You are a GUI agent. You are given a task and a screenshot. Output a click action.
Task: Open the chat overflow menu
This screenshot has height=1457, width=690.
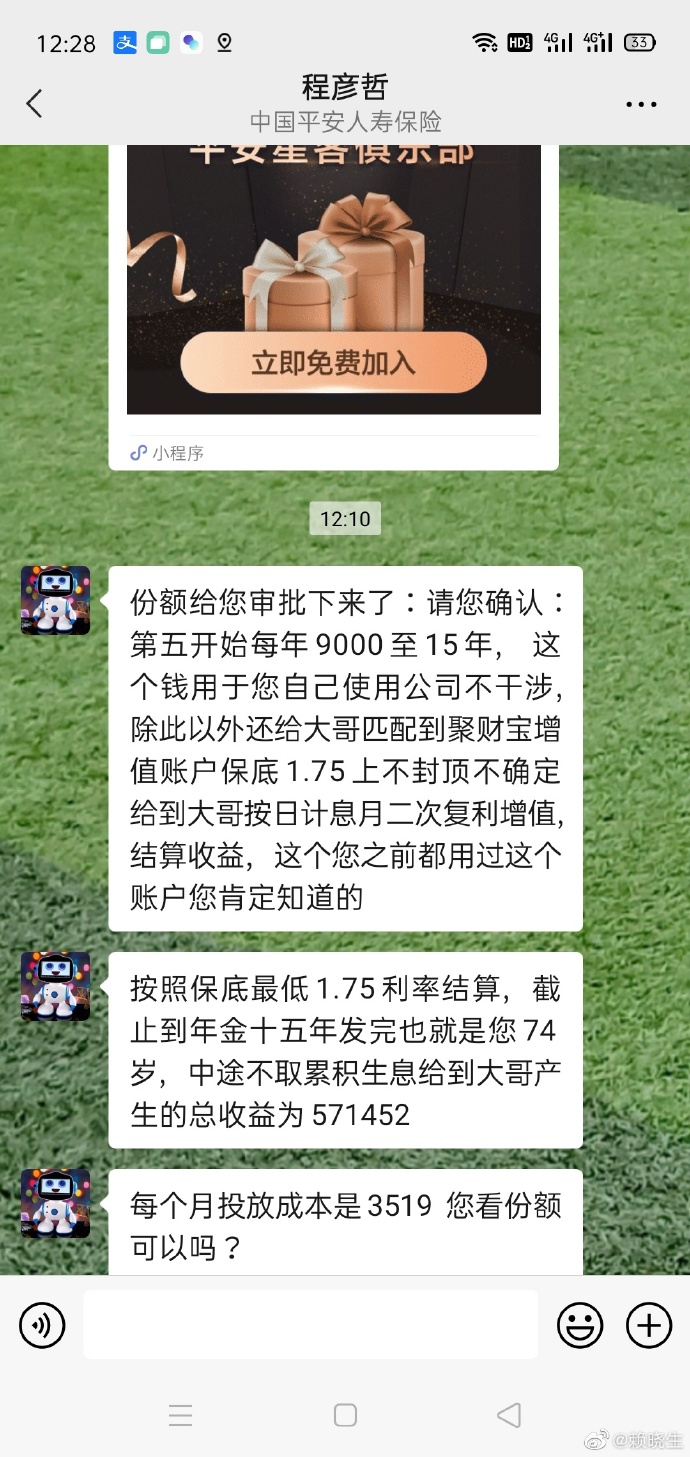click(641, 104)
